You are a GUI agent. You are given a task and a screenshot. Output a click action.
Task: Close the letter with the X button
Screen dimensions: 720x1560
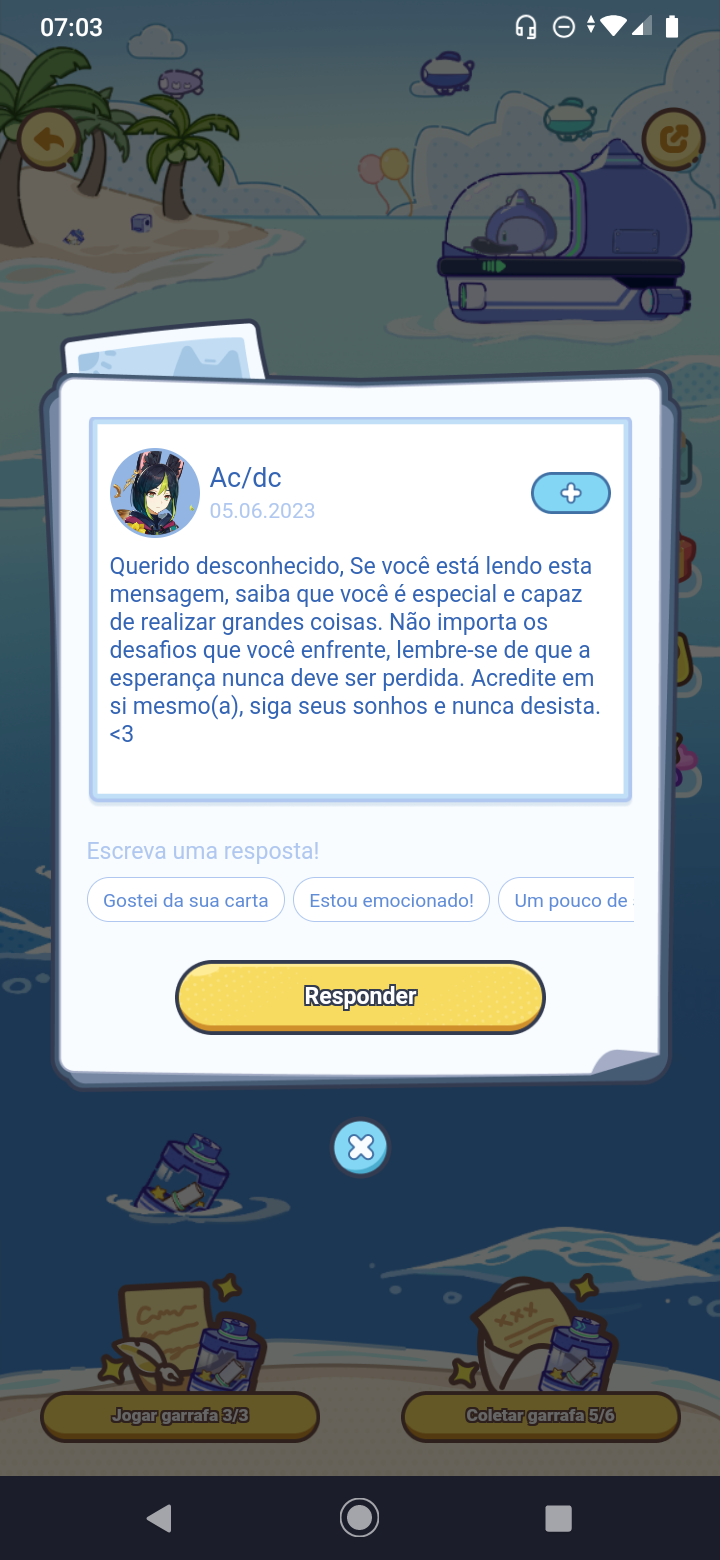pos(360,1147)
